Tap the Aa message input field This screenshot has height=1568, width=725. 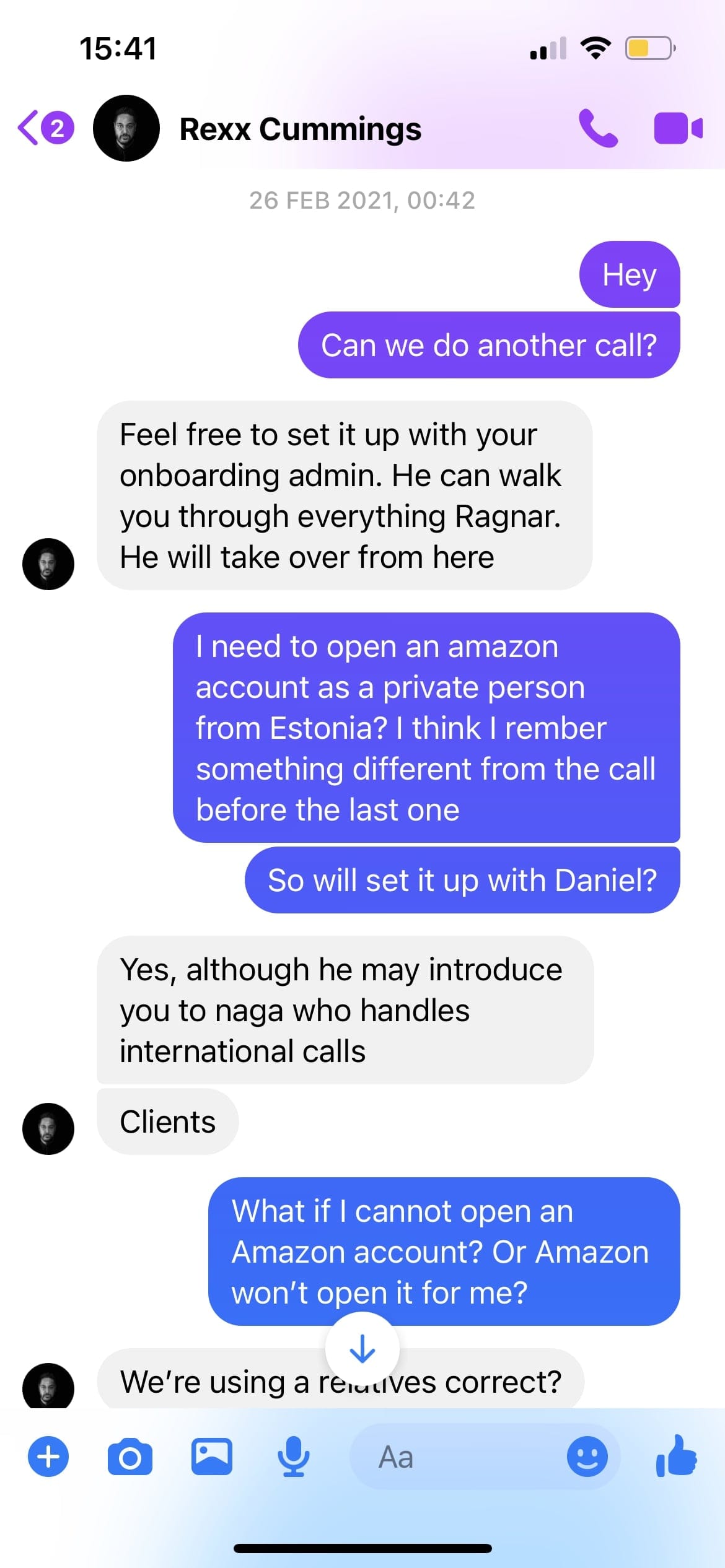pyautogui.click(x=459, y=1457)
